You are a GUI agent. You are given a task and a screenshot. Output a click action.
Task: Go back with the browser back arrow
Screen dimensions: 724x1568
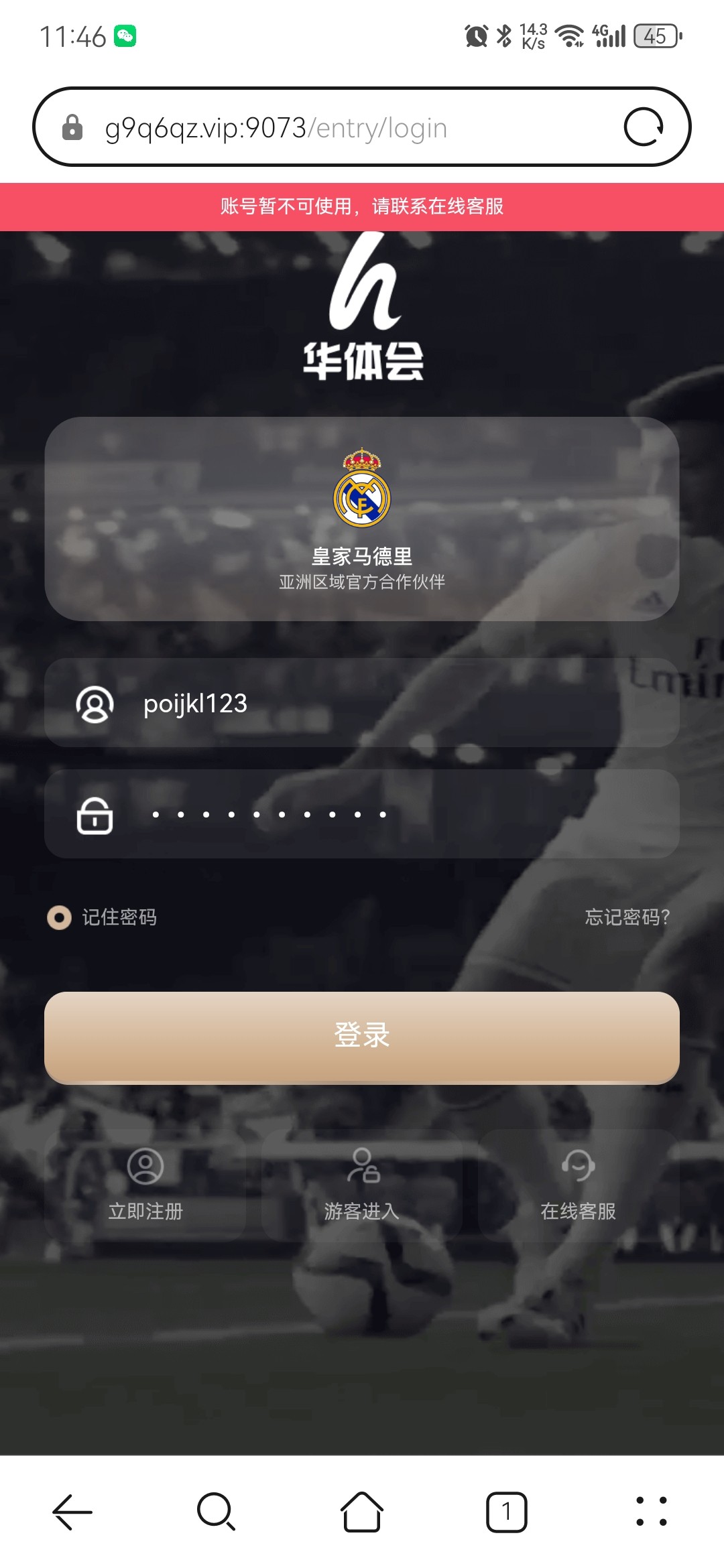(72, 1512)
